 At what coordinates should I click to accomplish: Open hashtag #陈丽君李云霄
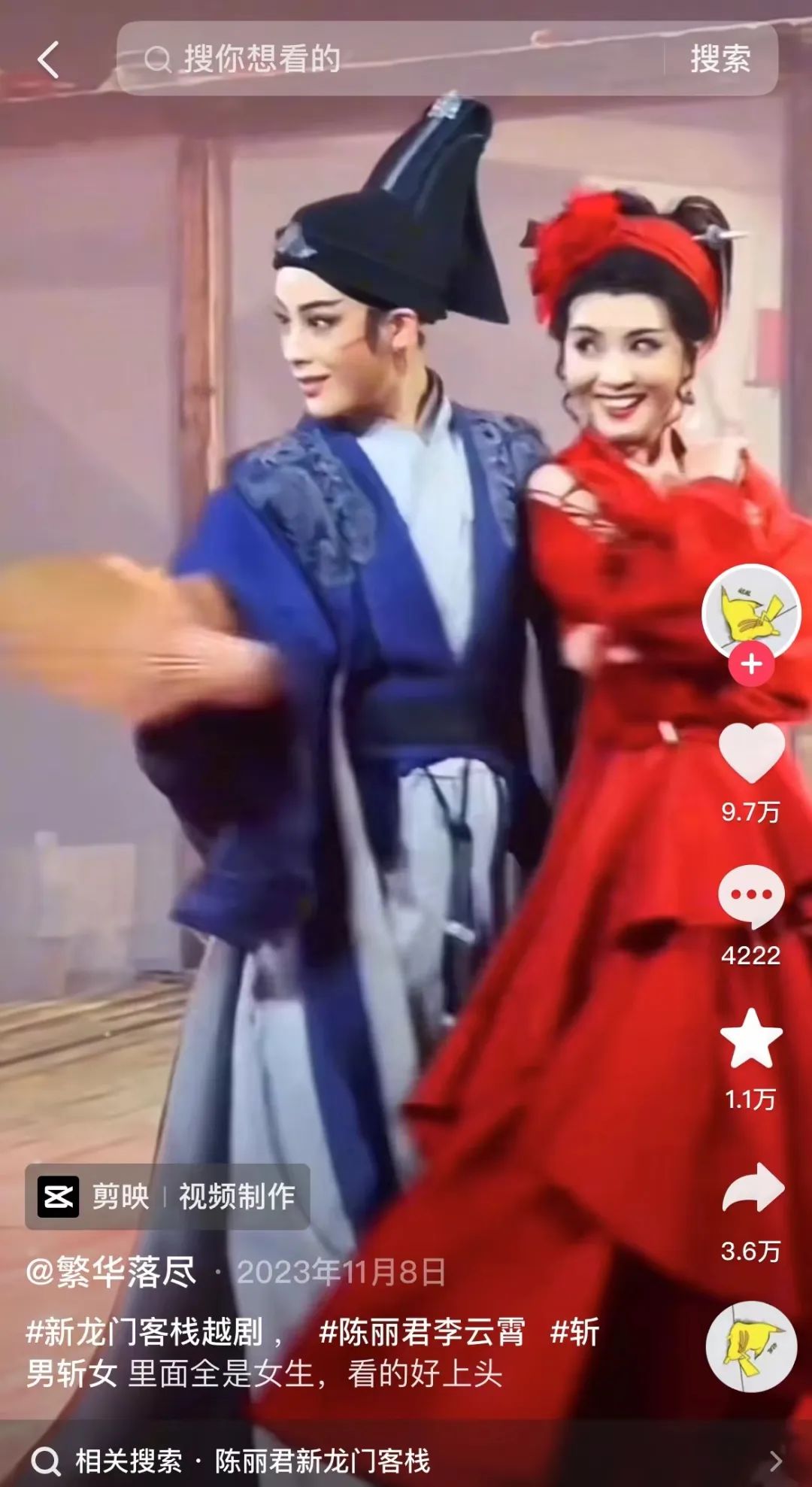tap(421, 1332)
